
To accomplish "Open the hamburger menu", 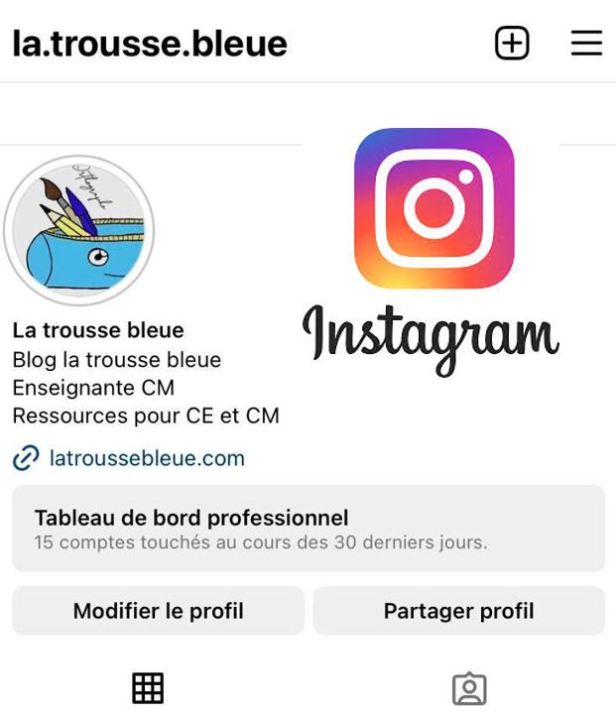I will (x=586, y=43).
